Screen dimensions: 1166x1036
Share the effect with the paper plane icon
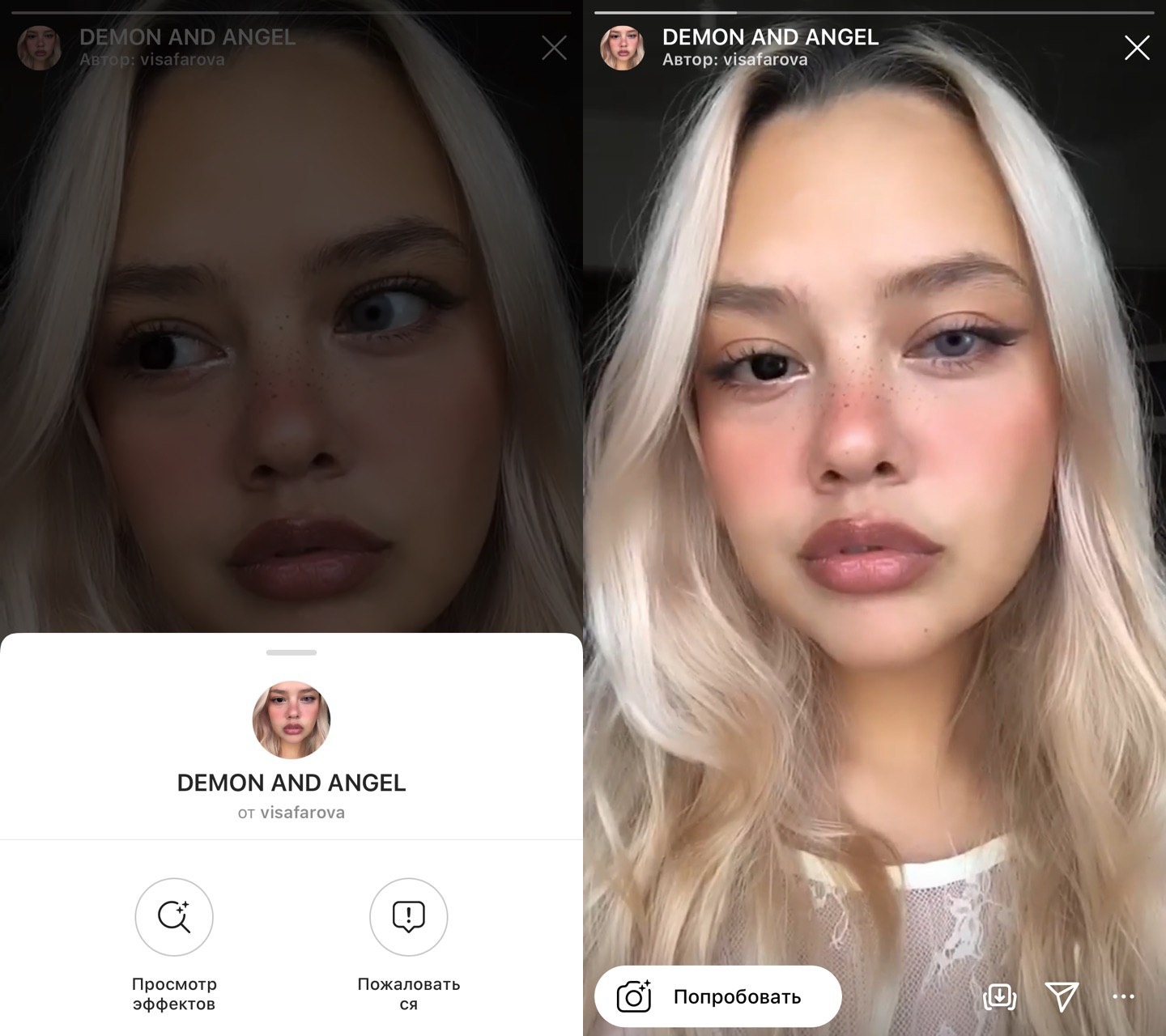1062,997
